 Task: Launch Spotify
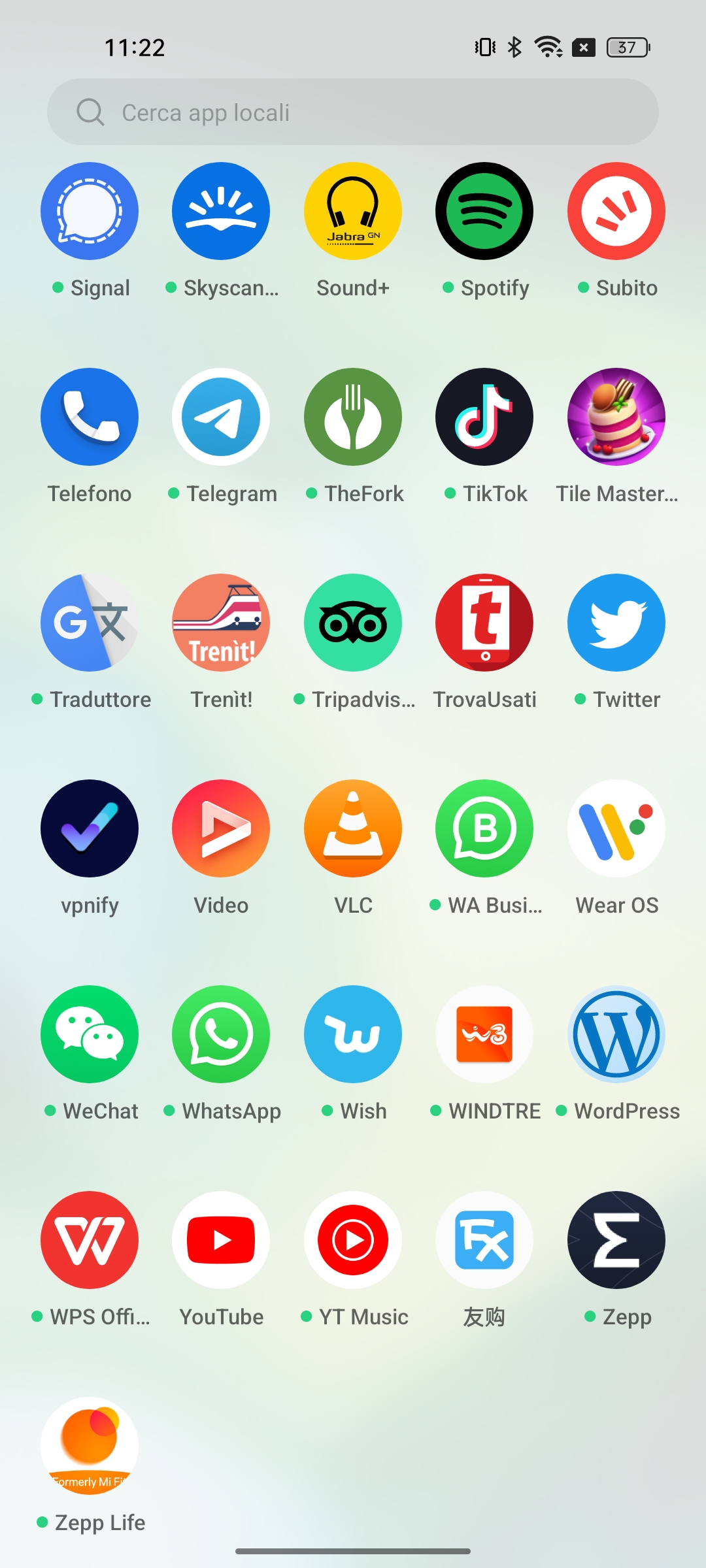click(x=484, y=211)
